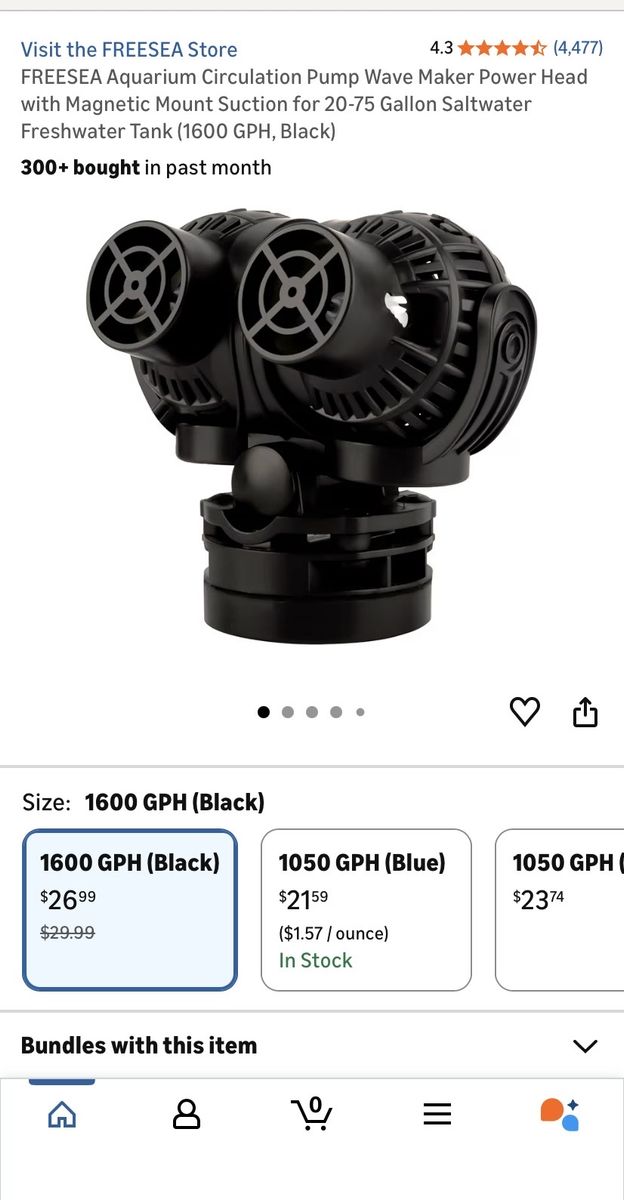Select the 1050 GPH (Blue) option
The height and width of the screenshot is (1200, 624).
pyautogui.click(x=365, y=909)
